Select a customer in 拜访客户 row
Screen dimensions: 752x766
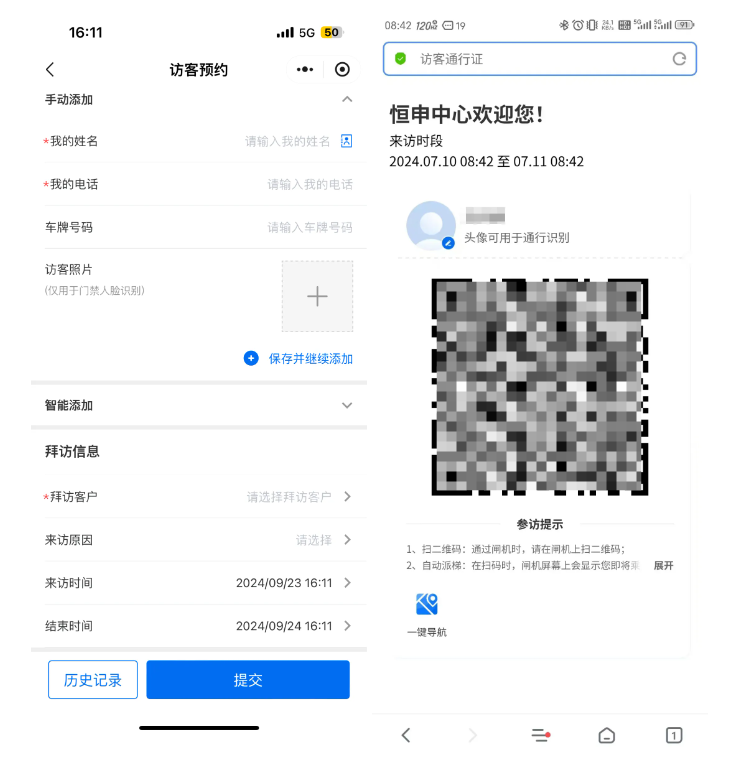coord(299,496)
